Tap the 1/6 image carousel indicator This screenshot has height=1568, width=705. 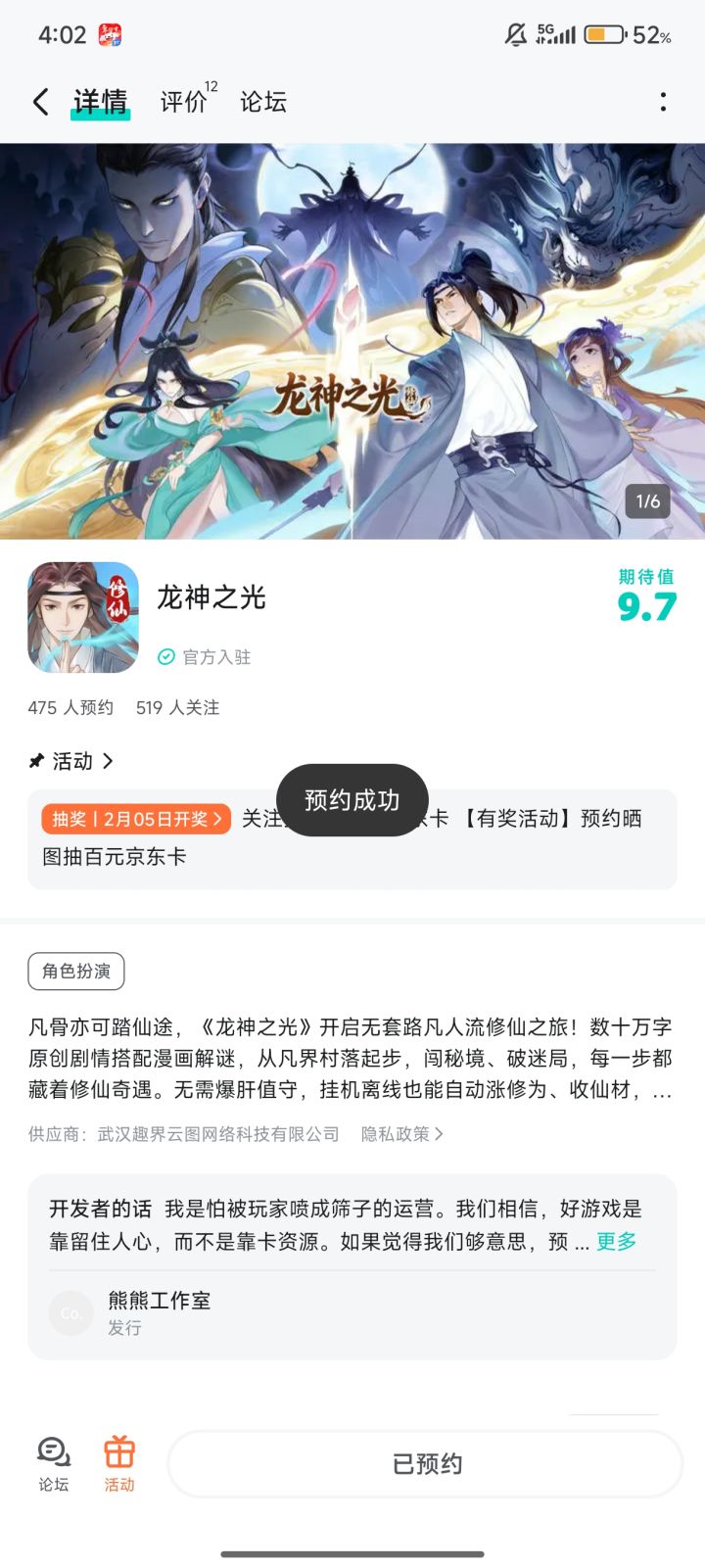pyautogui.click(x=647, y=502)
